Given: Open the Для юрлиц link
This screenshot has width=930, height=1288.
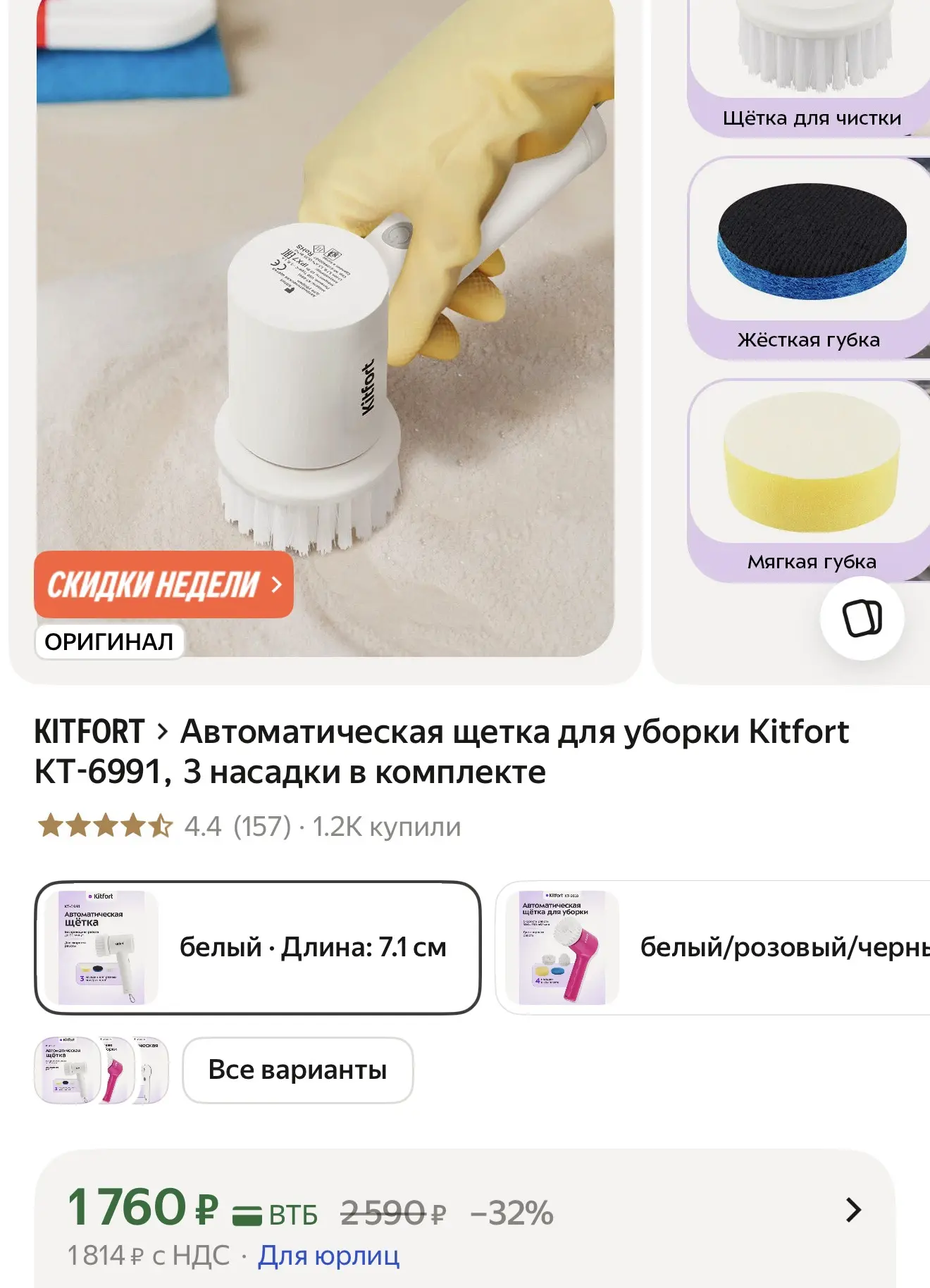Looking at the screenshot, I should tap(328, 1255).
